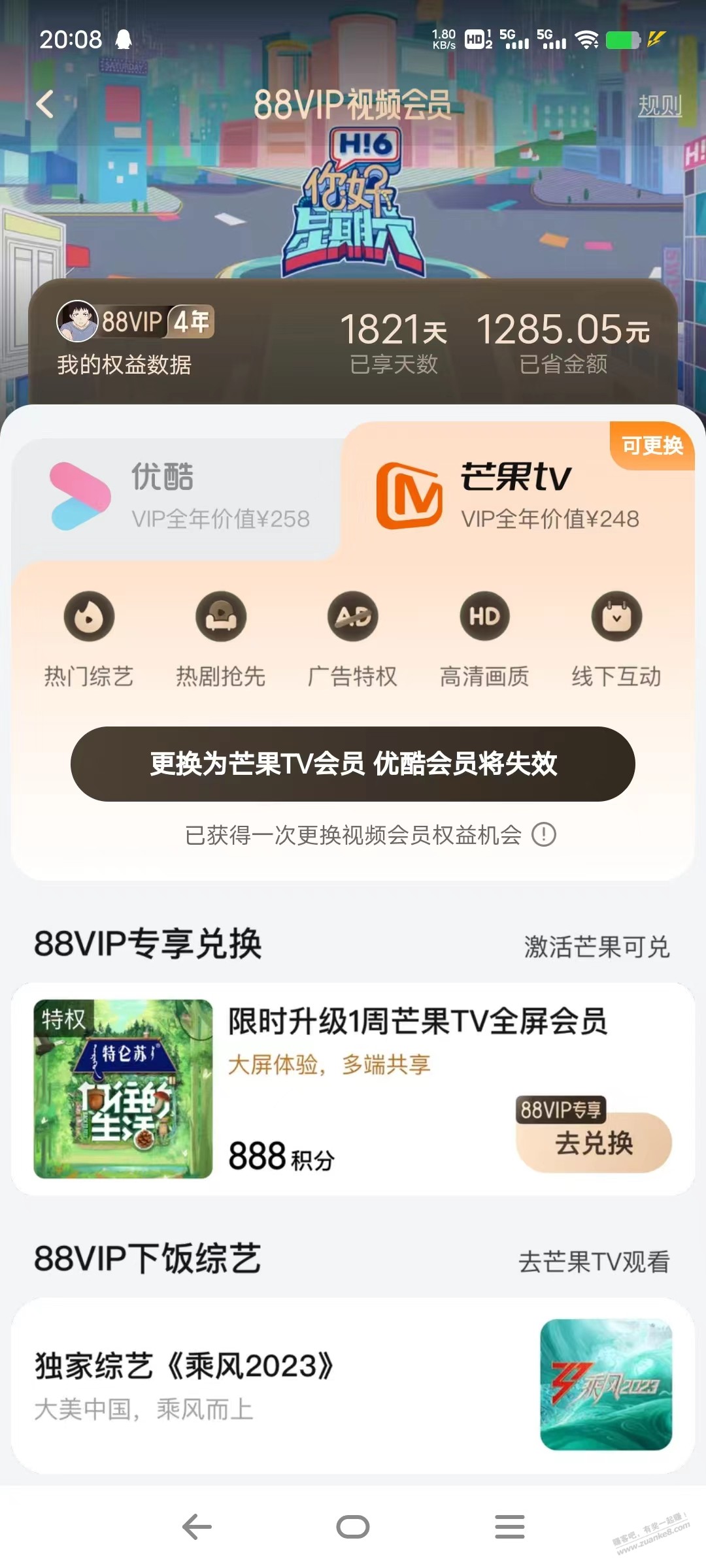Screen dimensions: 706x1568
Task: Click the 热剧抢先 sofa icon
Action: pyautogui.click(x=222, y=617)
